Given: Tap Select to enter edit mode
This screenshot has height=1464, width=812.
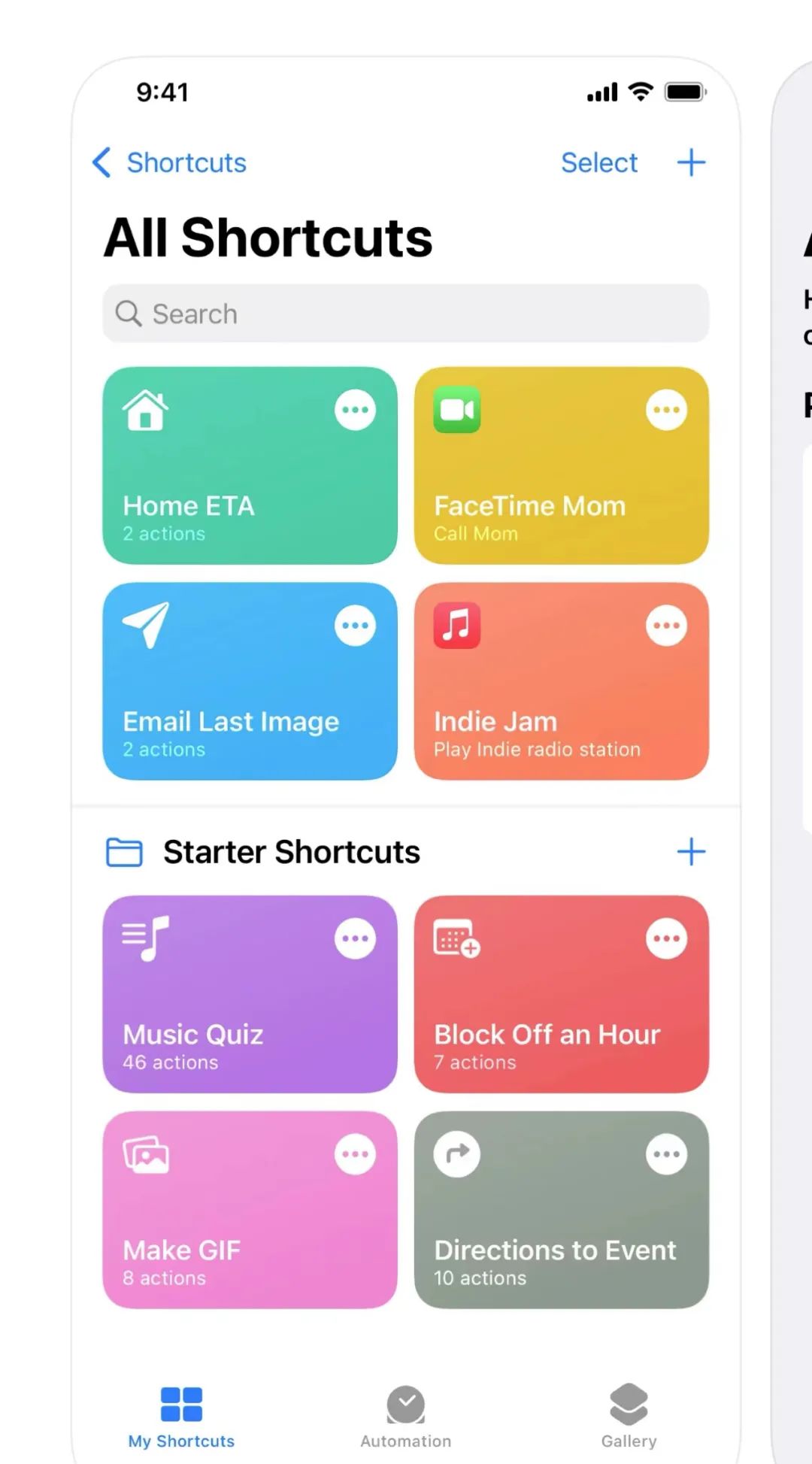Looking at the screenshot, I should click(599, 162).
